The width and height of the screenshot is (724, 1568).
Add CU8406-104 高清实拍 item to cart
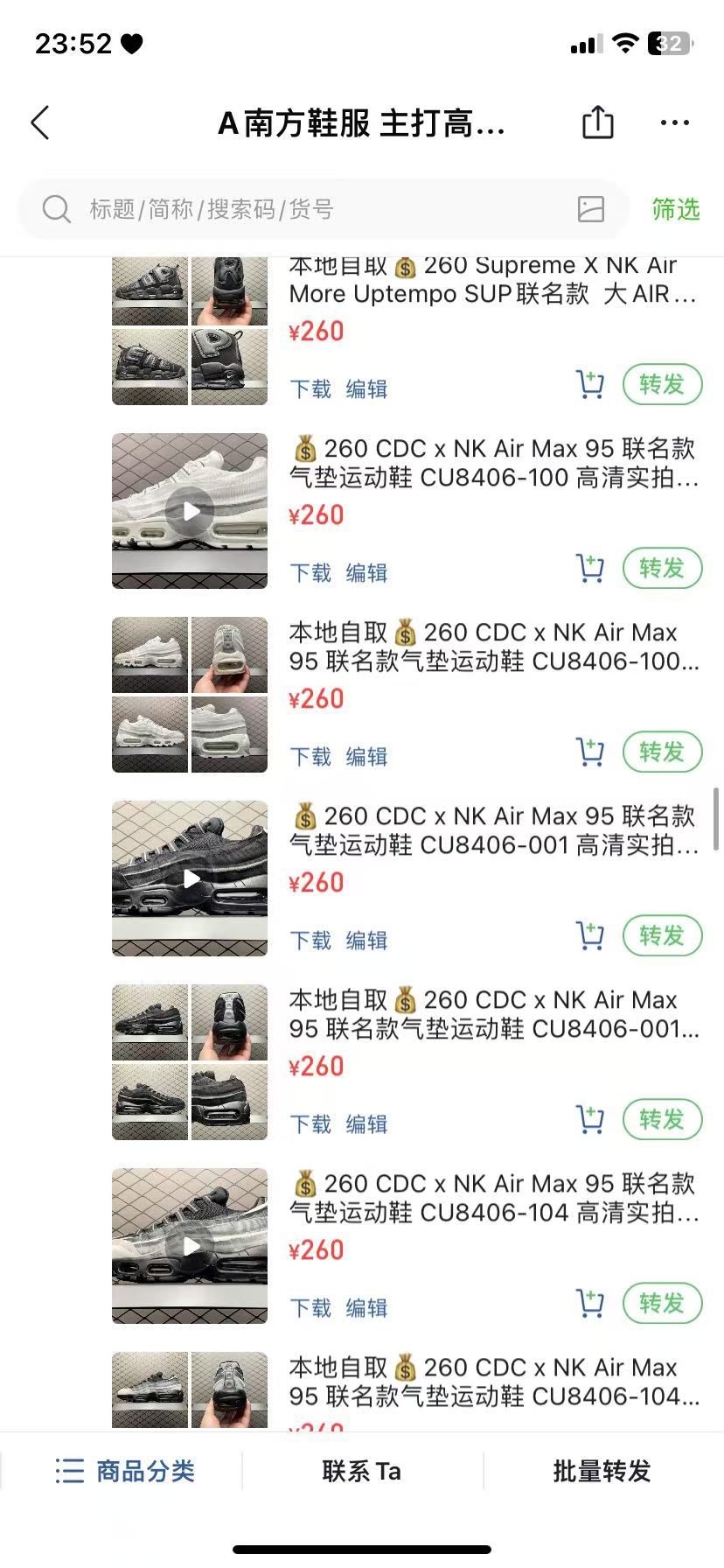tap(590, 1303)
